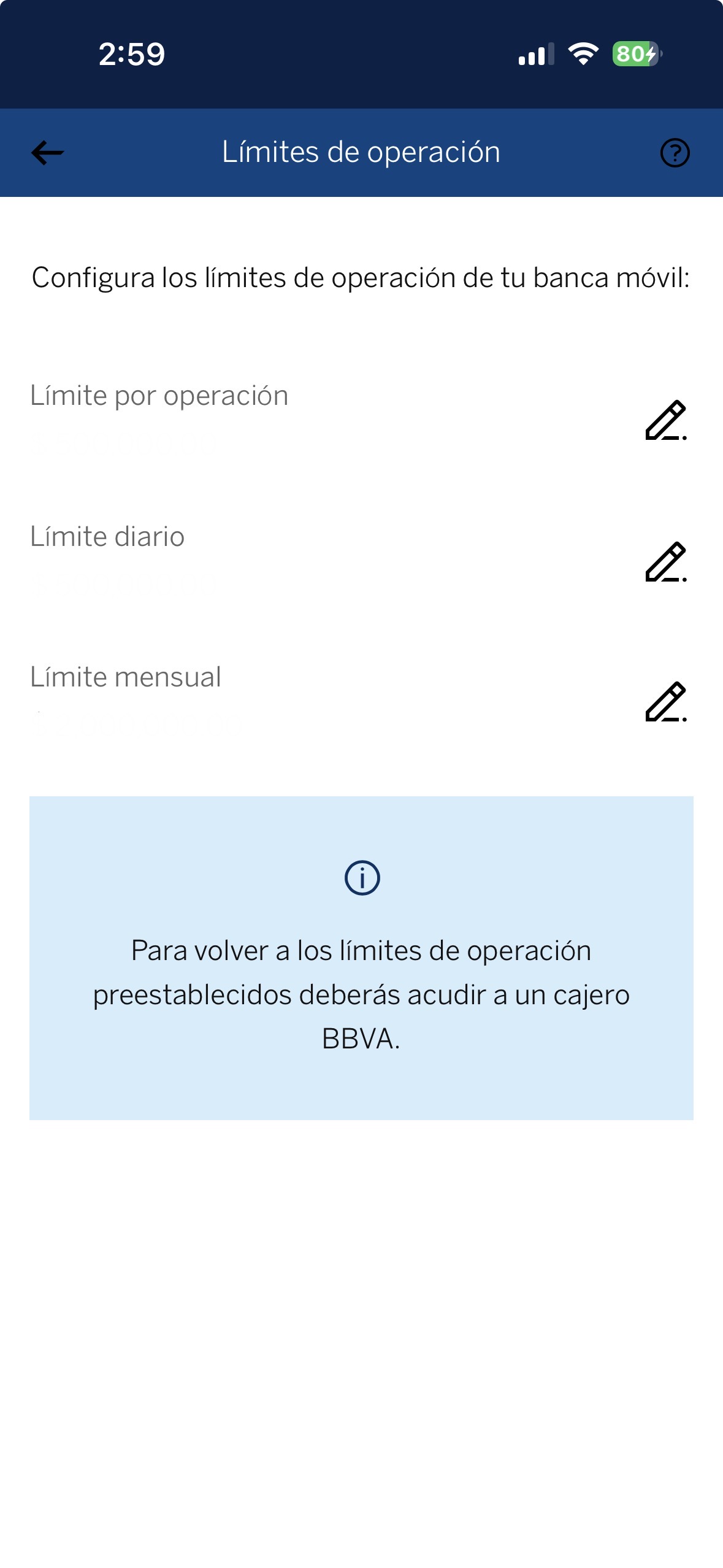Go back using the header arrow
The width and height of the screenshot is (723, 1568).
point(47,153)
